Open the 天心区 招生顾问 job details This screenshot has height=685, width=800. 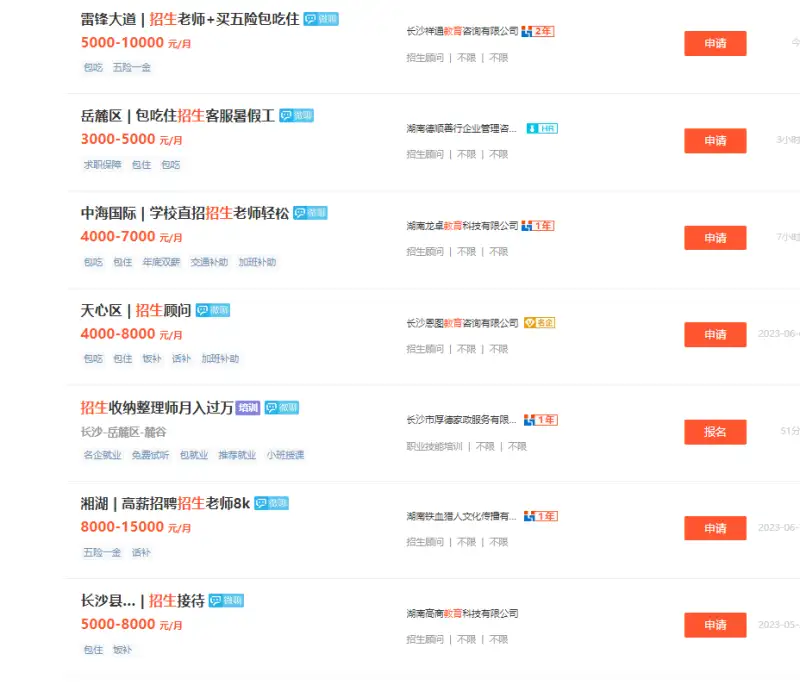point(135,310)
